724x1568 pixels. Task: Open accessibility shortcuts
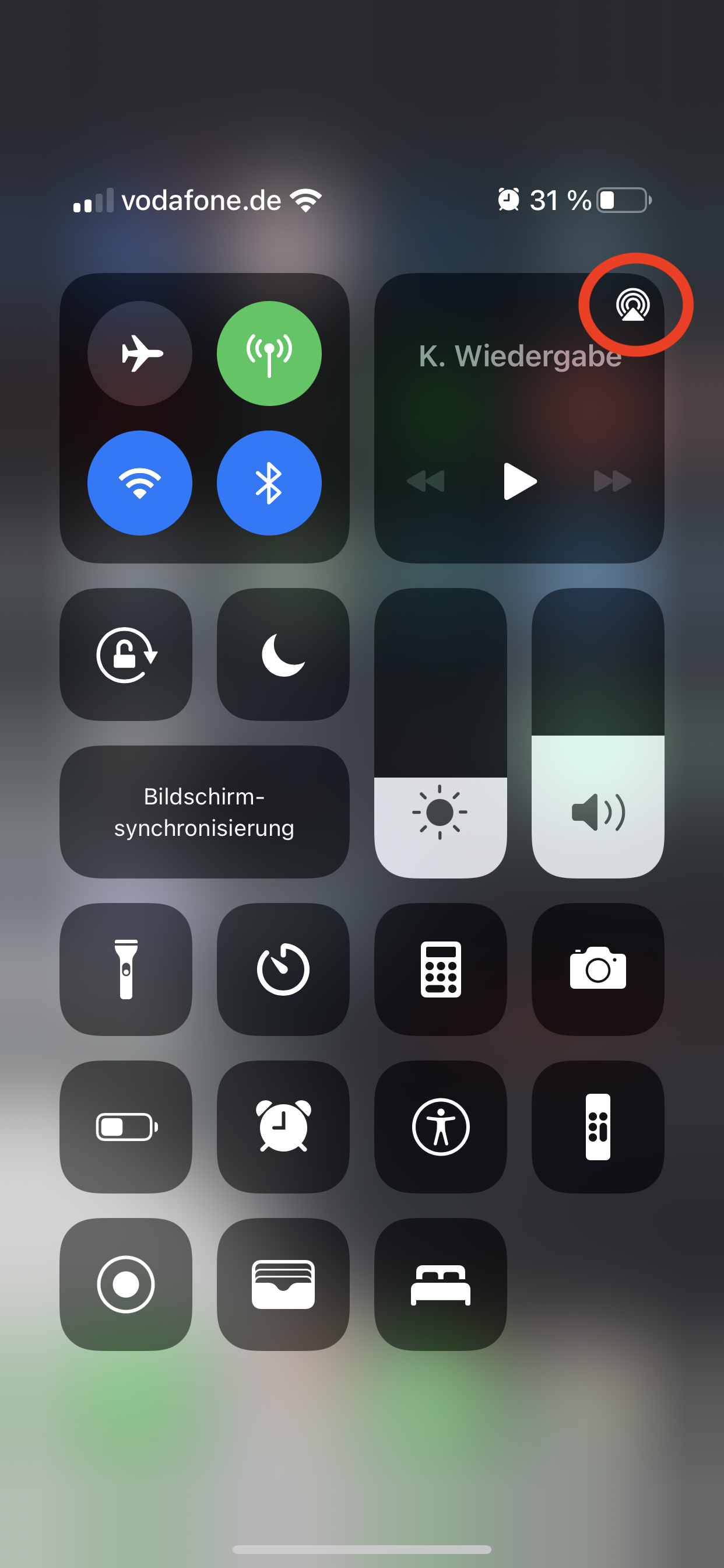pos(441,1126)
